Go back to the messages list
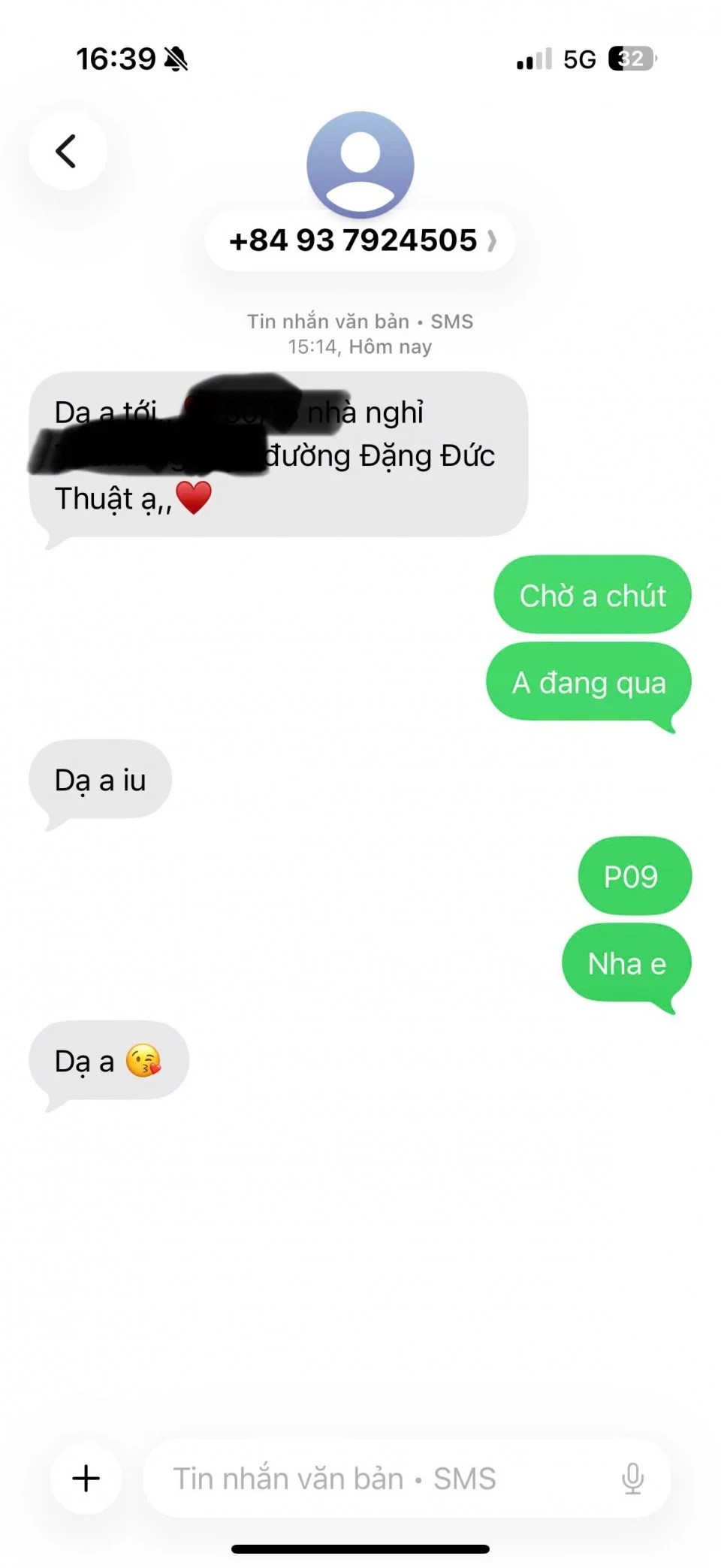The width and height of the screenshot is (721, 1568). click(67, 151)
